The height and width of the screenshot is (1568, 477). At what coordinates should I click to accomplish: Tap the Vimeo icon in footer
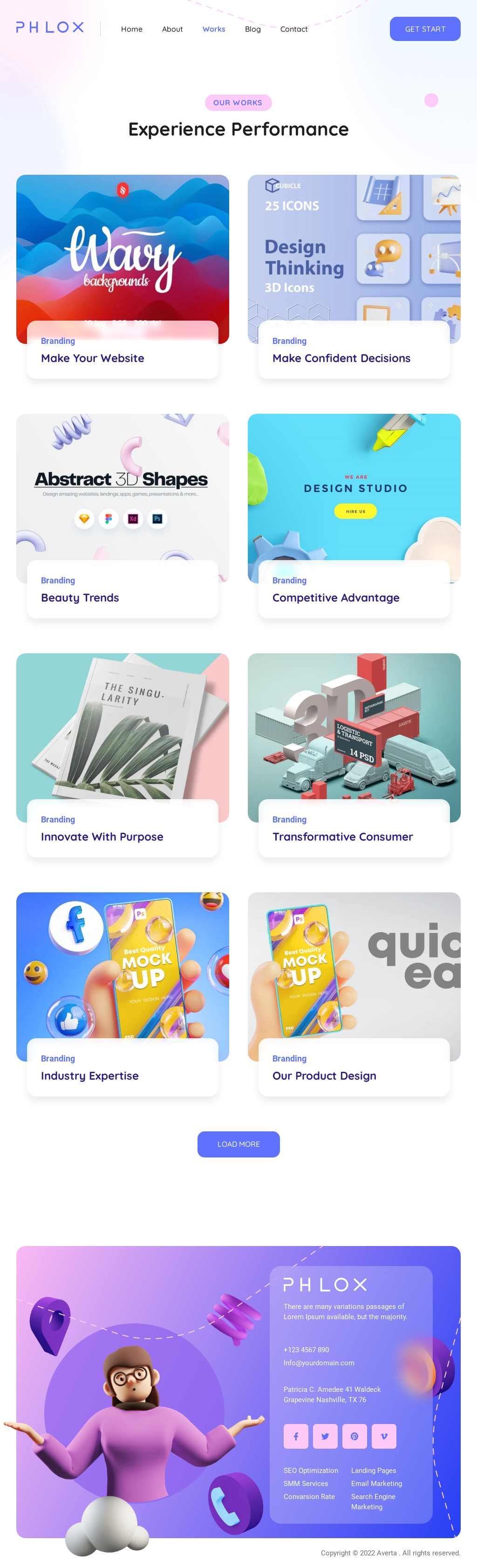click(x=384, y=1437)
